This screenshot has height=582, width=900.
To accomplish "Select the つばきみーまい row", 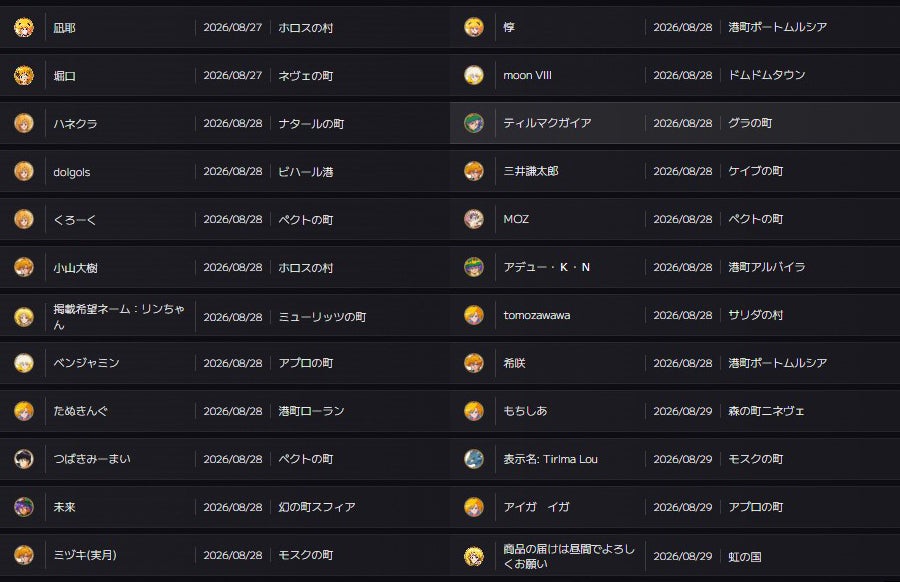I will (x=225, y=459).
